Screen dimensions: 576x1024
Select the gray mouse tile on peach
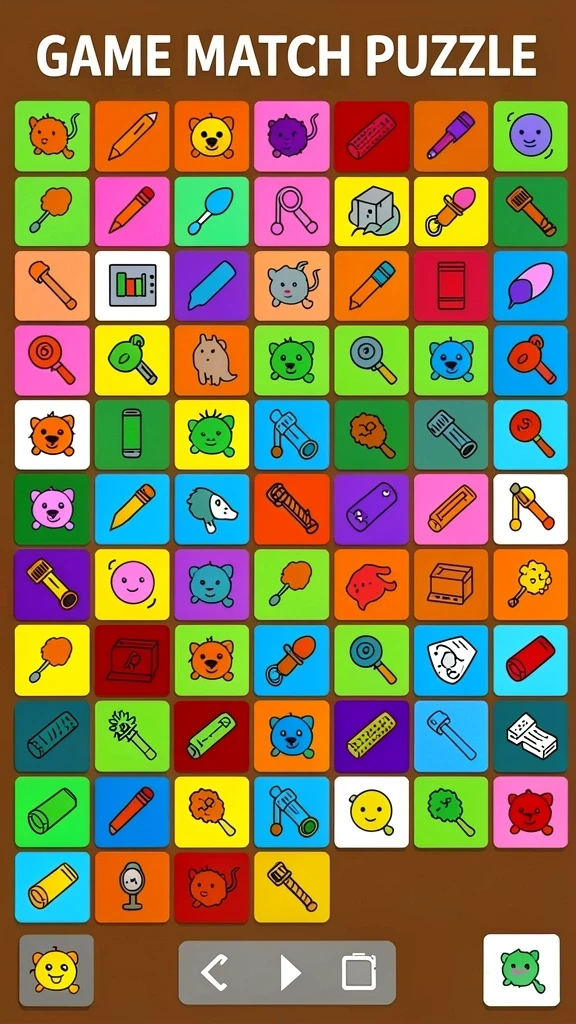pyautogui.click(x=292, y=285)
